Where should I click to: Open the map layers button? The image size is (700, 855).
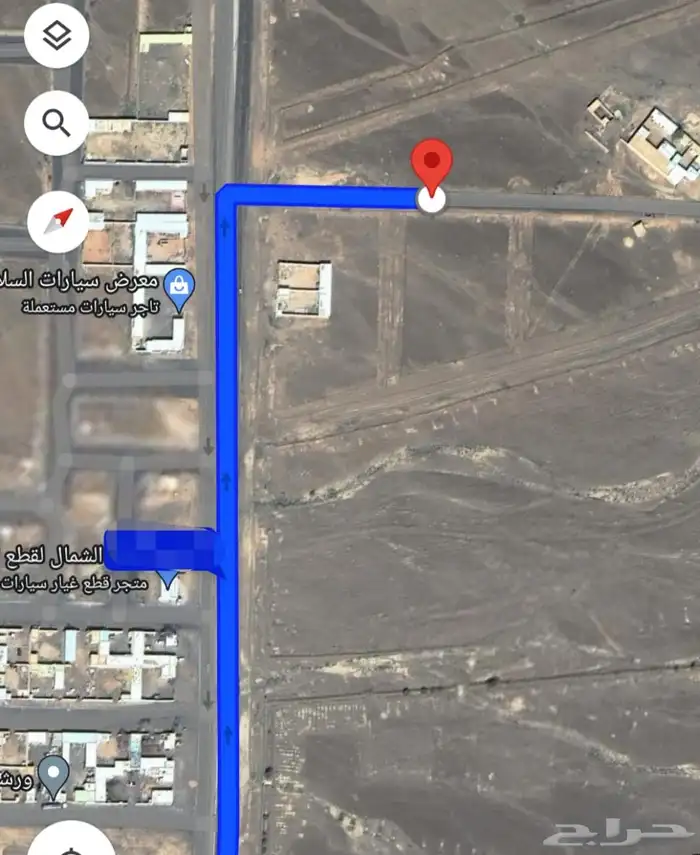57,36
